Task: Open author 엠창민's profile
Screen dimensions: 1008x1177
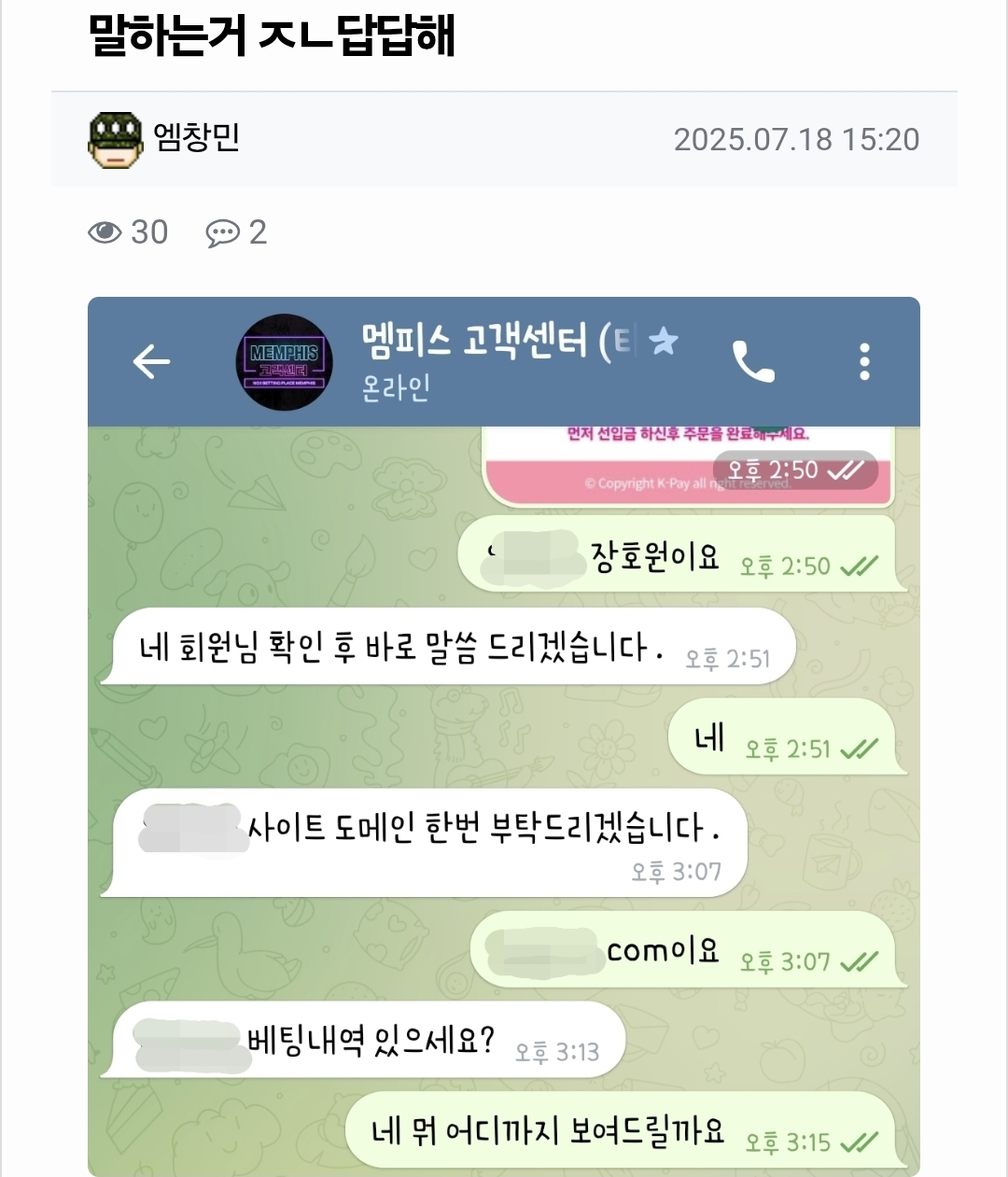Action: pos(195,138)
